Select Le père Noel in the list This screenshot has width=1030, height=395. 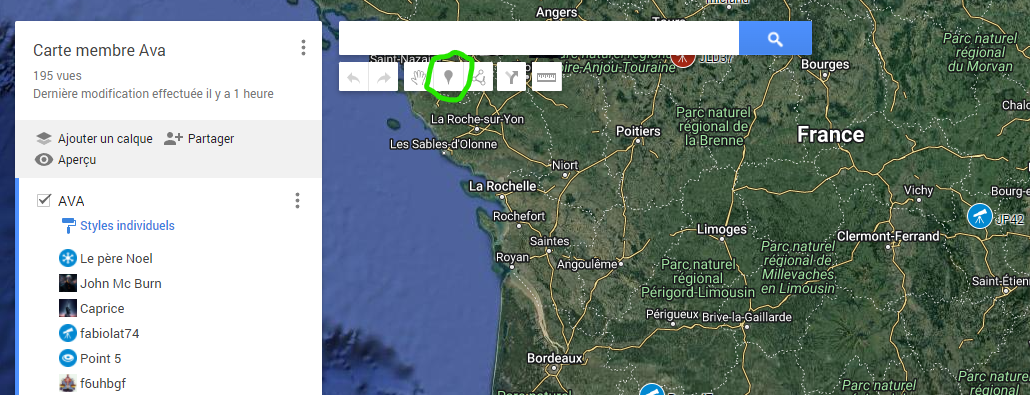pos(116,258)
